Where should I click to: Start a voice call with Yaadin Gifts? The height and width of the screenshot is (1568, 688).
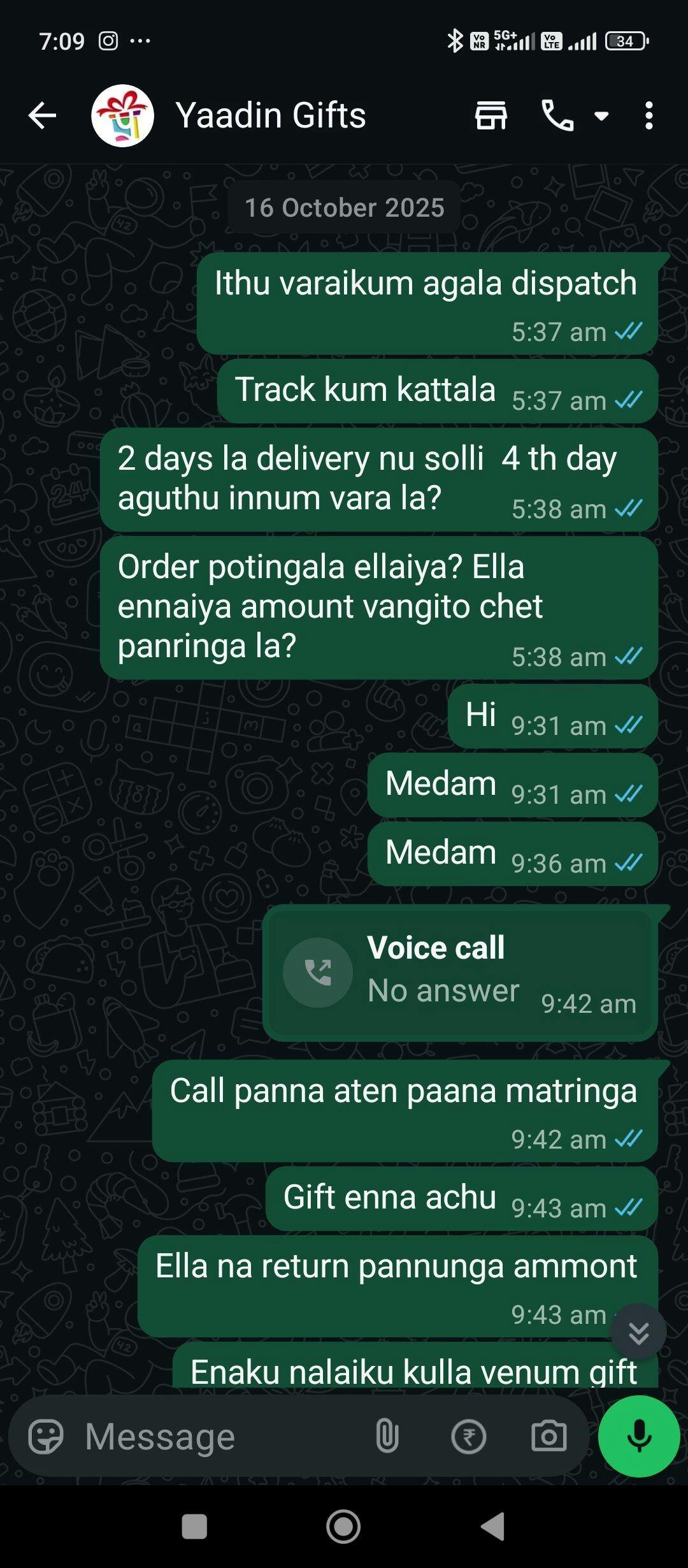point(557,116)
